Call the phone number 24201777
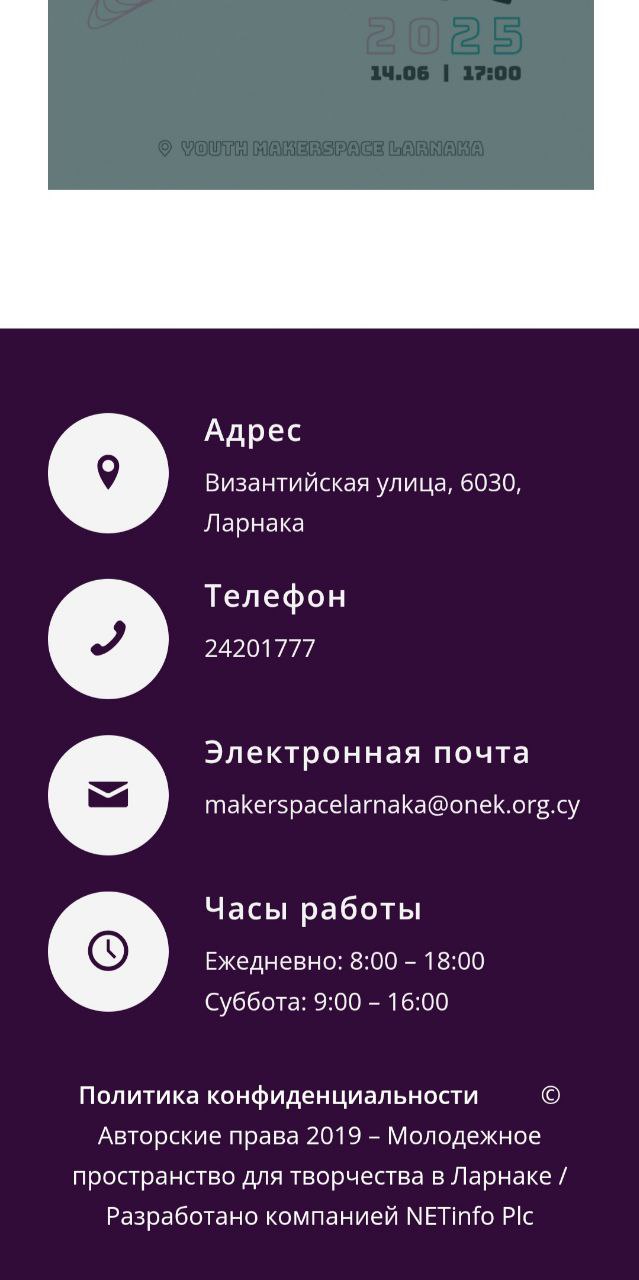 point(260,649)
